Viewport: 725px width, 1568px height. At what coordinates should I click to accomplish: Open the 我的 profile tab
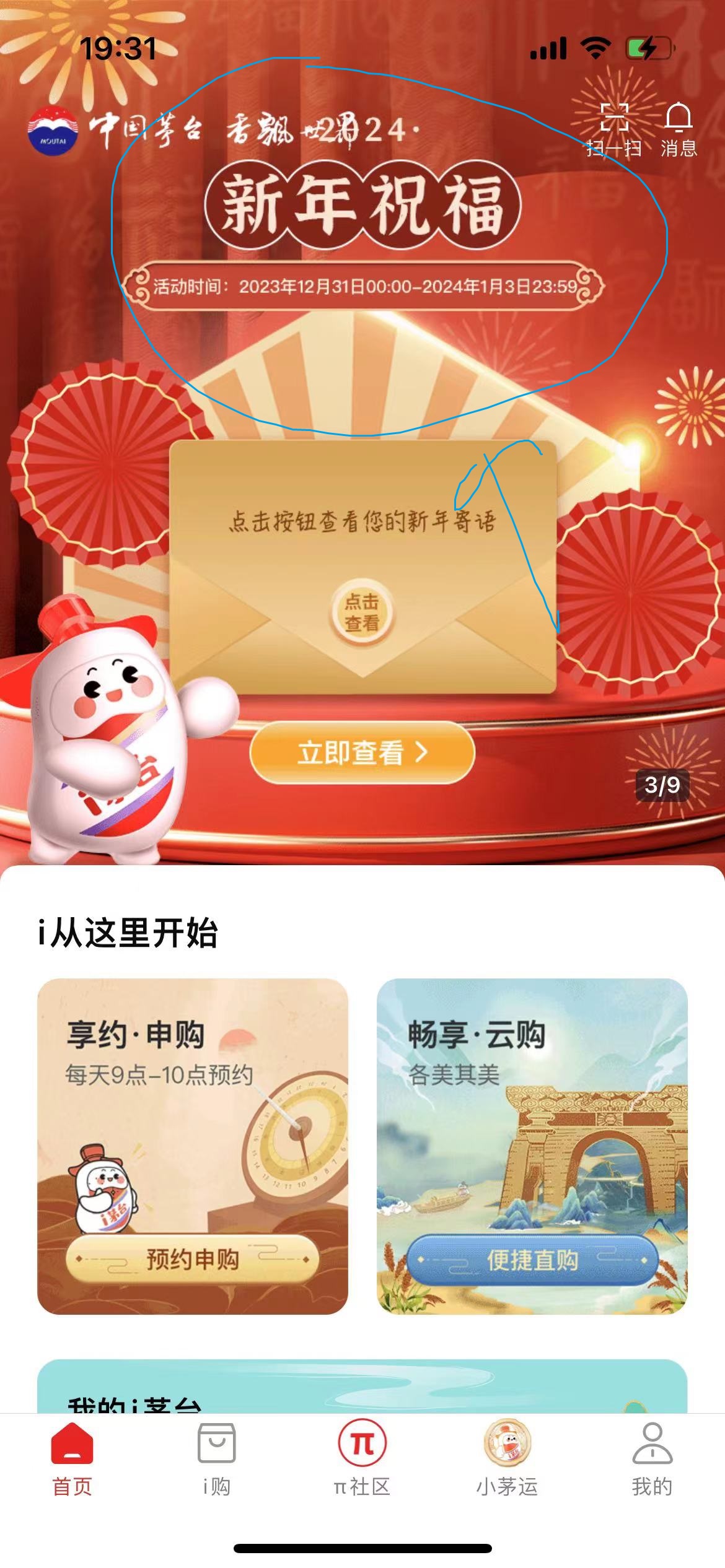tap(652, 1459)
